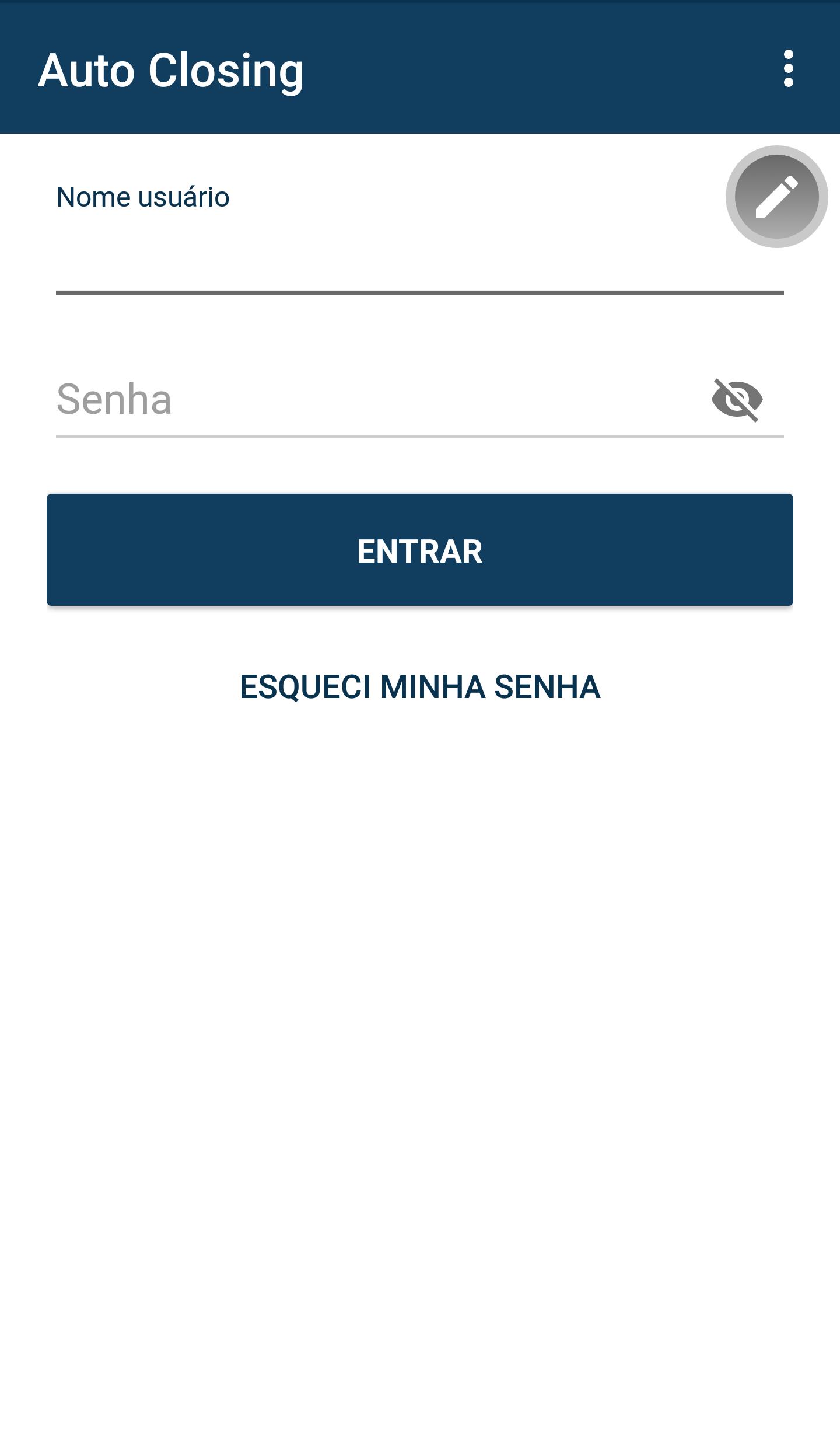This screenshot has height=1441, width=840.
Task: Click the Nome usuário input line
Action: tap(350, 251)
